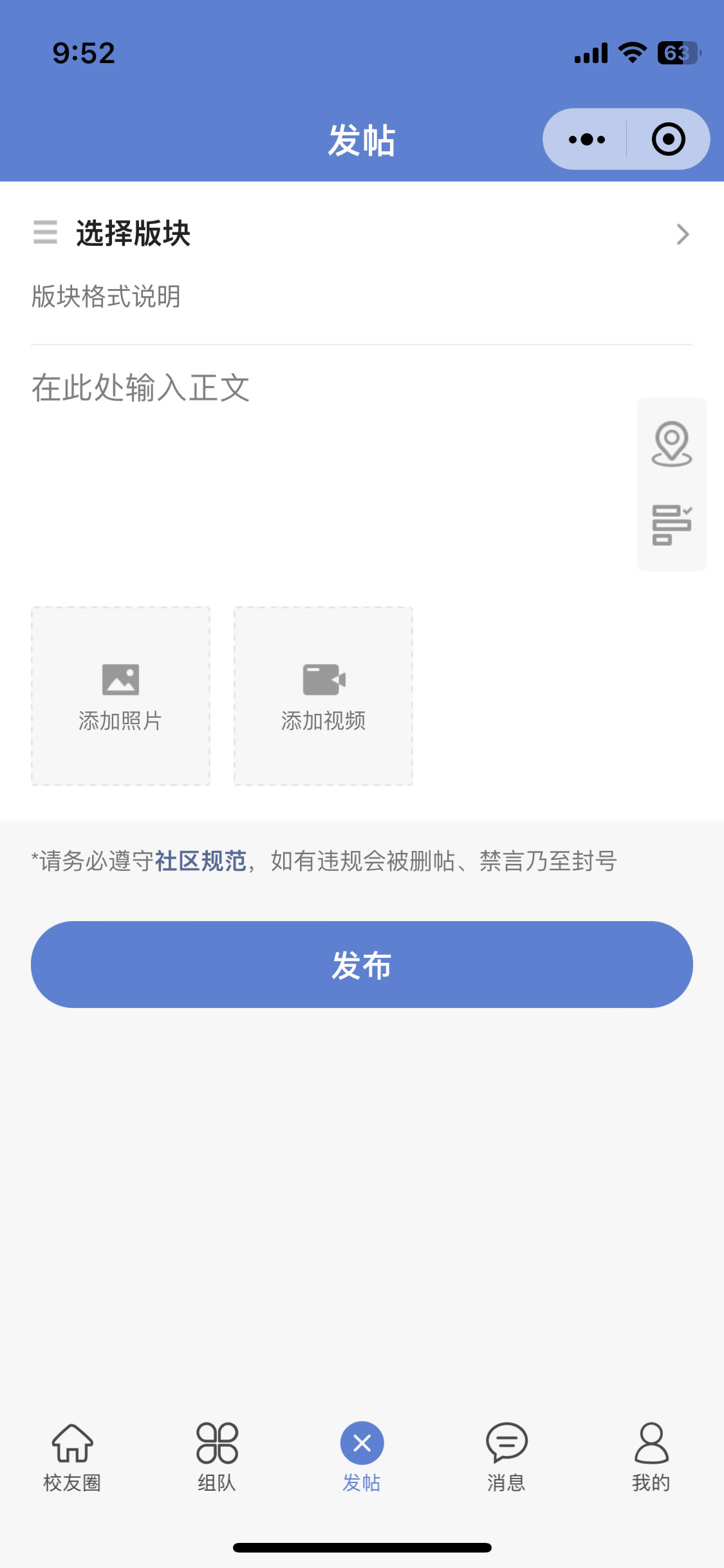
Task: Open the 社区规范 community guidelines link
Action: 201,861
